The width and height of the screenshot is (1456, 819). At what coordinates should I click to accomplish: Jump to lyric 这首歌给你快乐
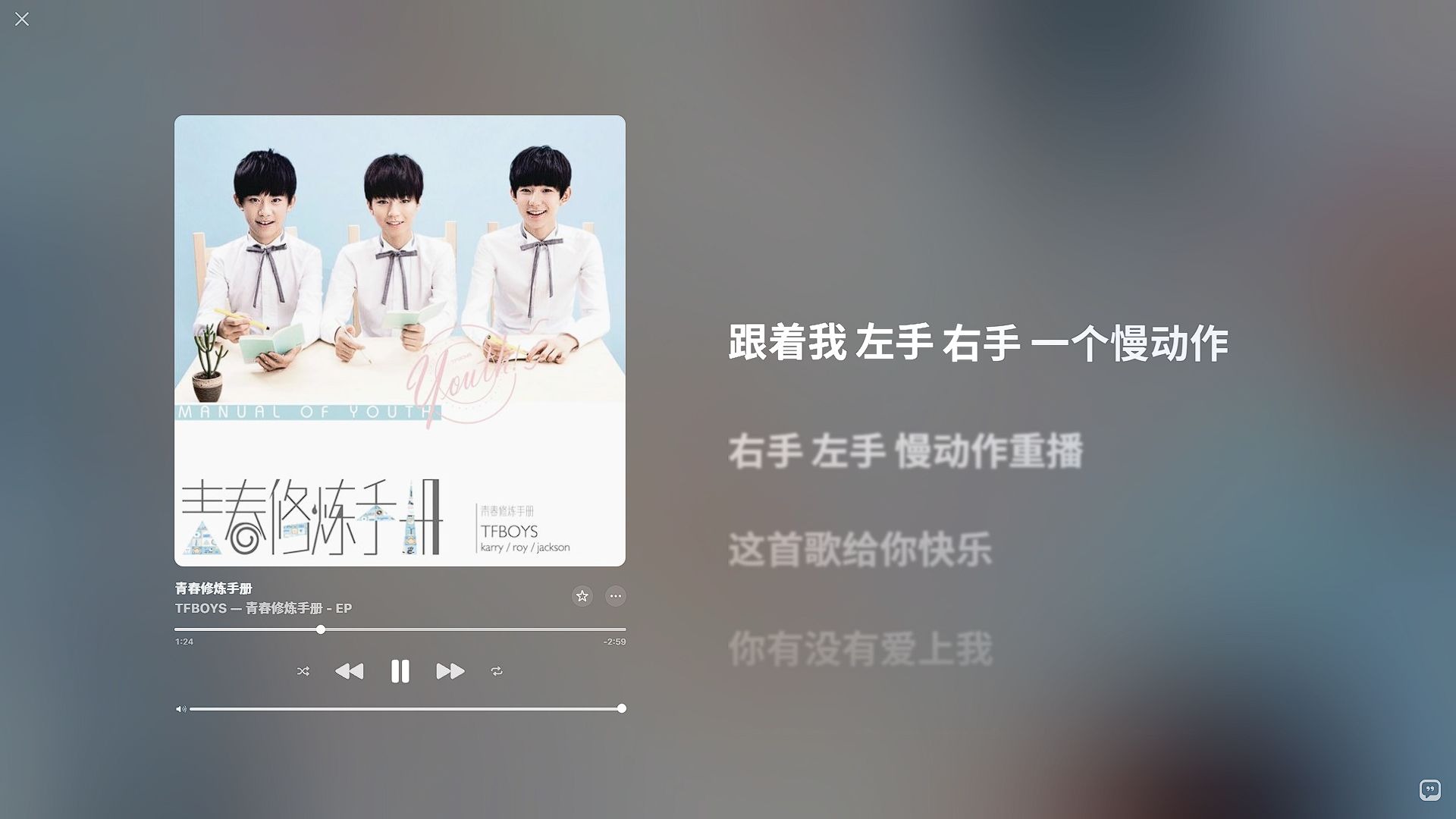pos(860,550)
